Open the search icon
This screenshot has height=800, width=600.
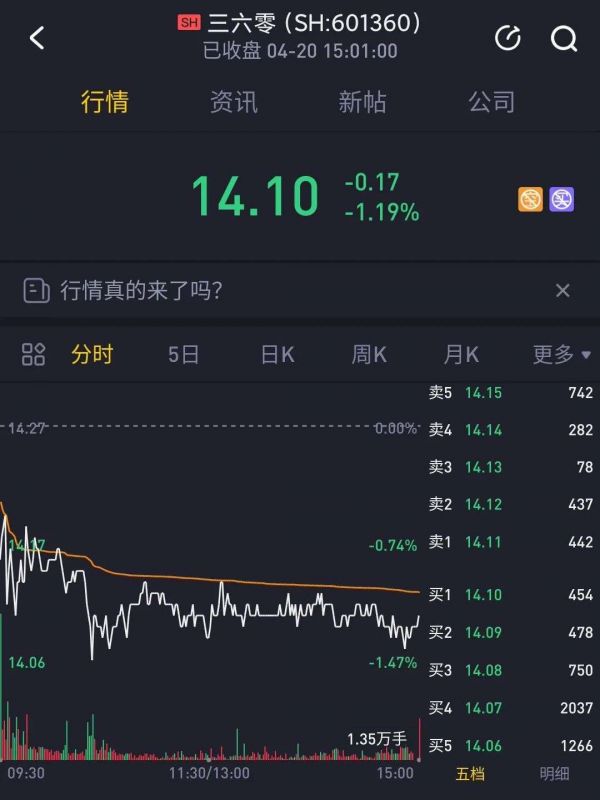[564, 39]
